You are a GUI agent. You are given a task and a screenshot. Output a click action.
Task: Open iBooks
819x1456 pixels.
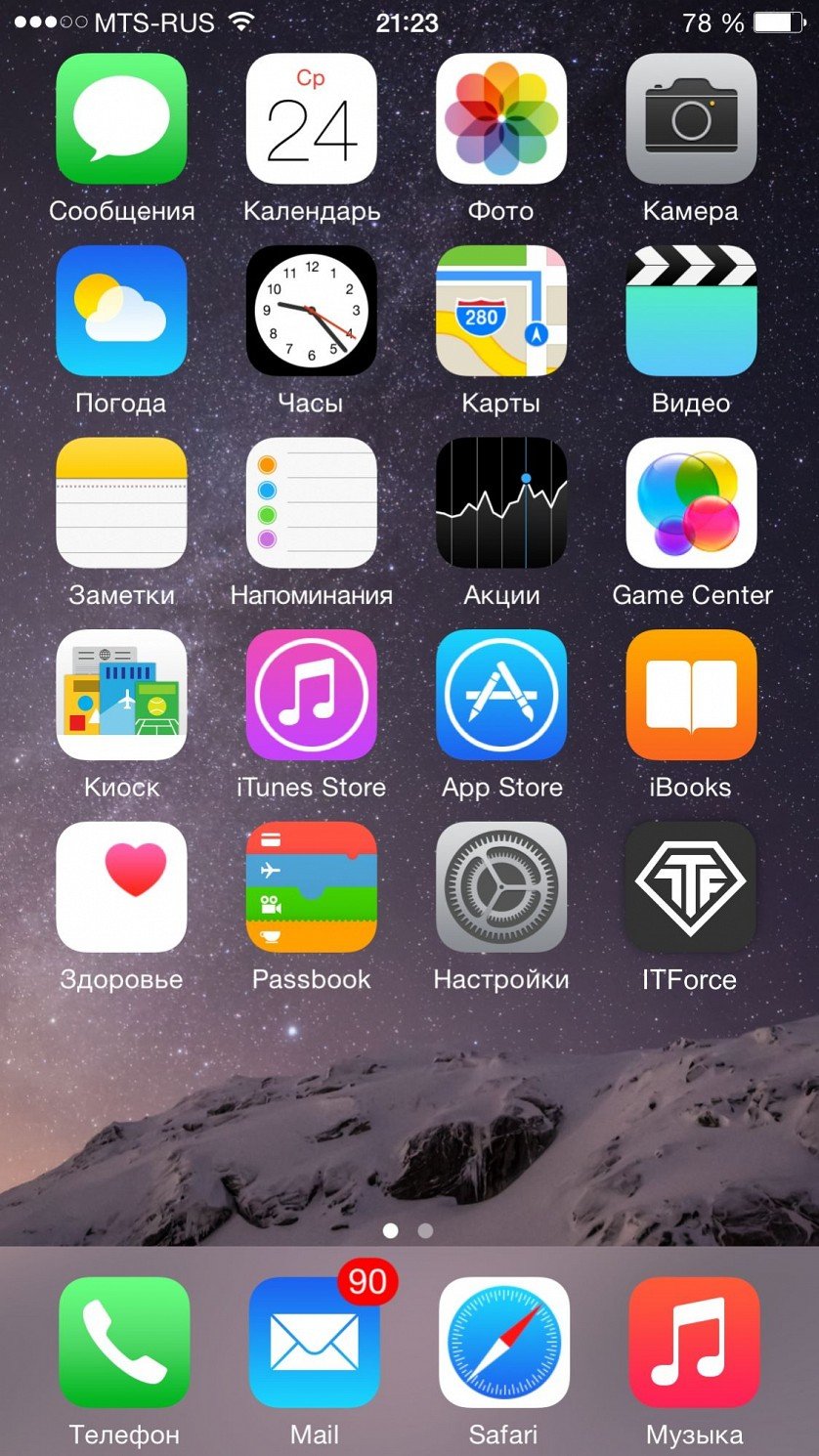coord(691,695)
